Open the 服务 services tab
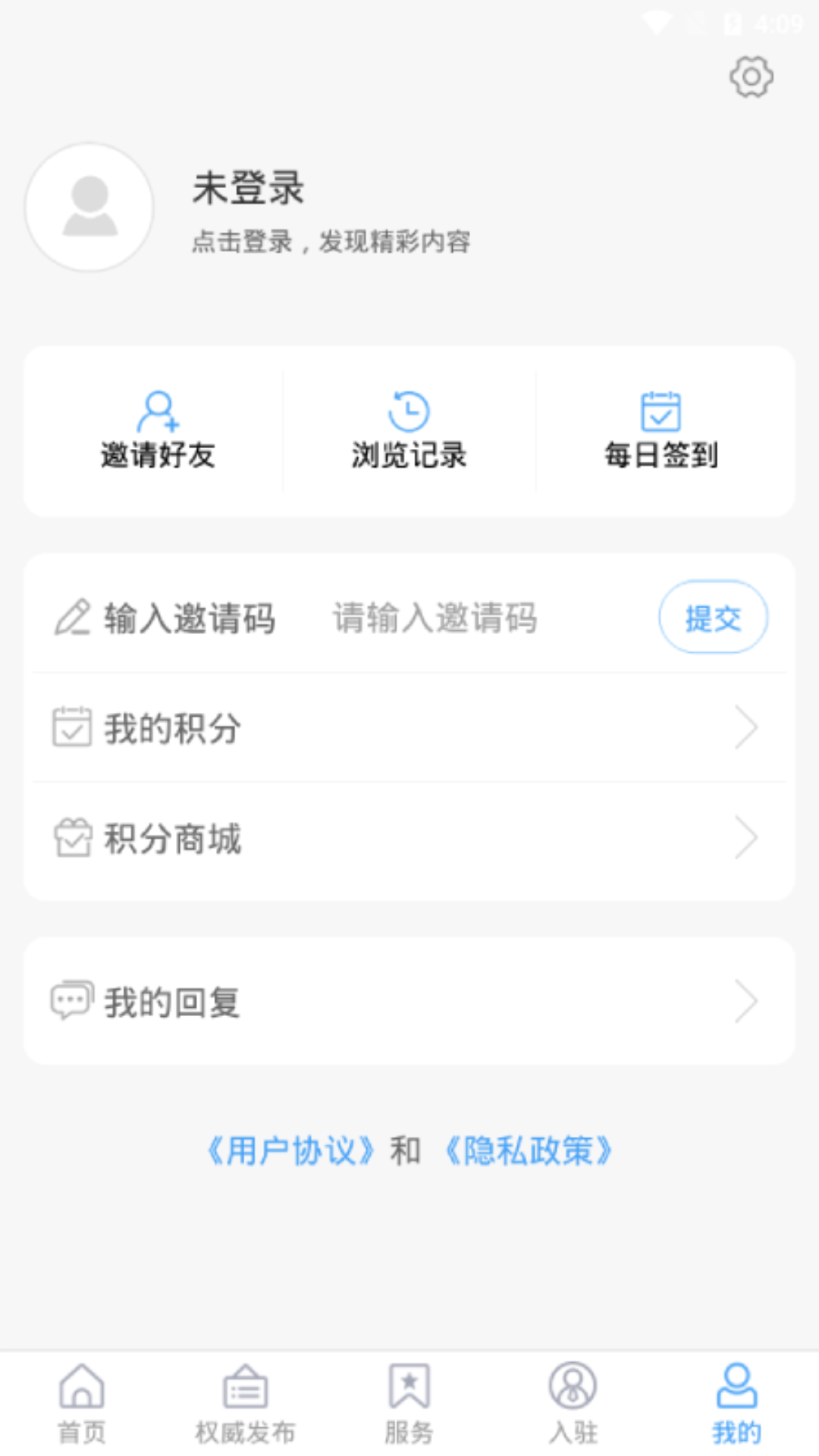This screenshot has width=819, height=1456. (409, 1403)
